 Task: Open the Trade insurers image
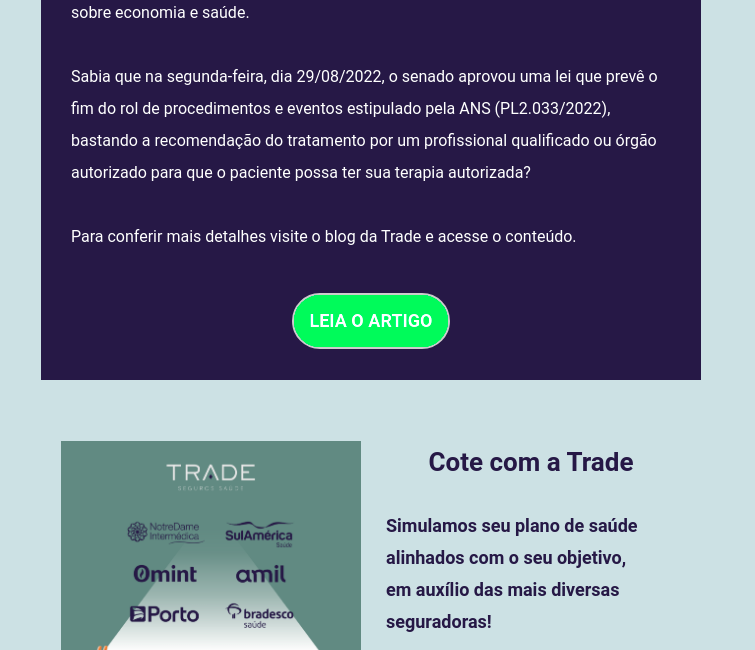coord(211,545)
